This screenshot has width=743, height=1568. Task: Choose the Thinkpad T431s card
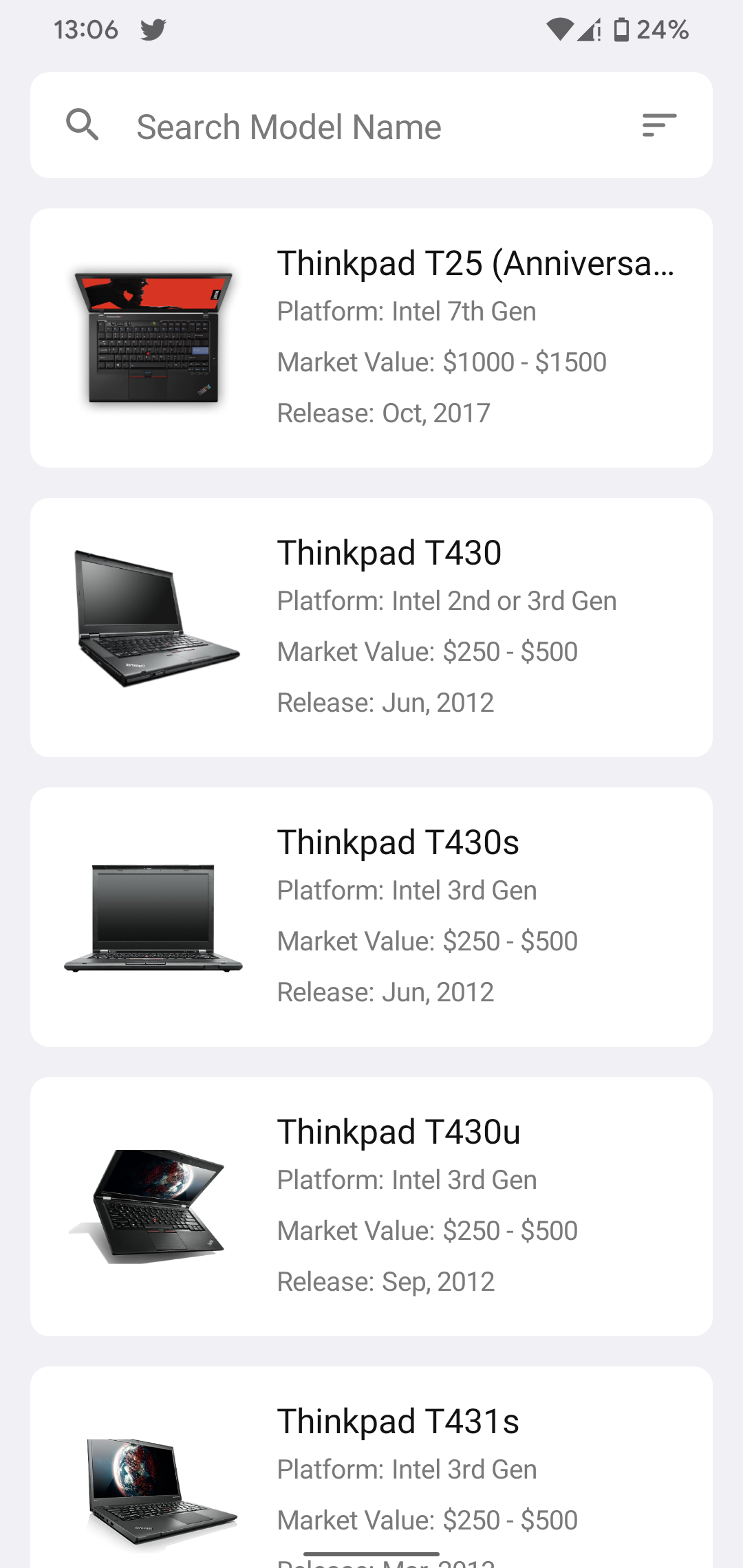371,1472
